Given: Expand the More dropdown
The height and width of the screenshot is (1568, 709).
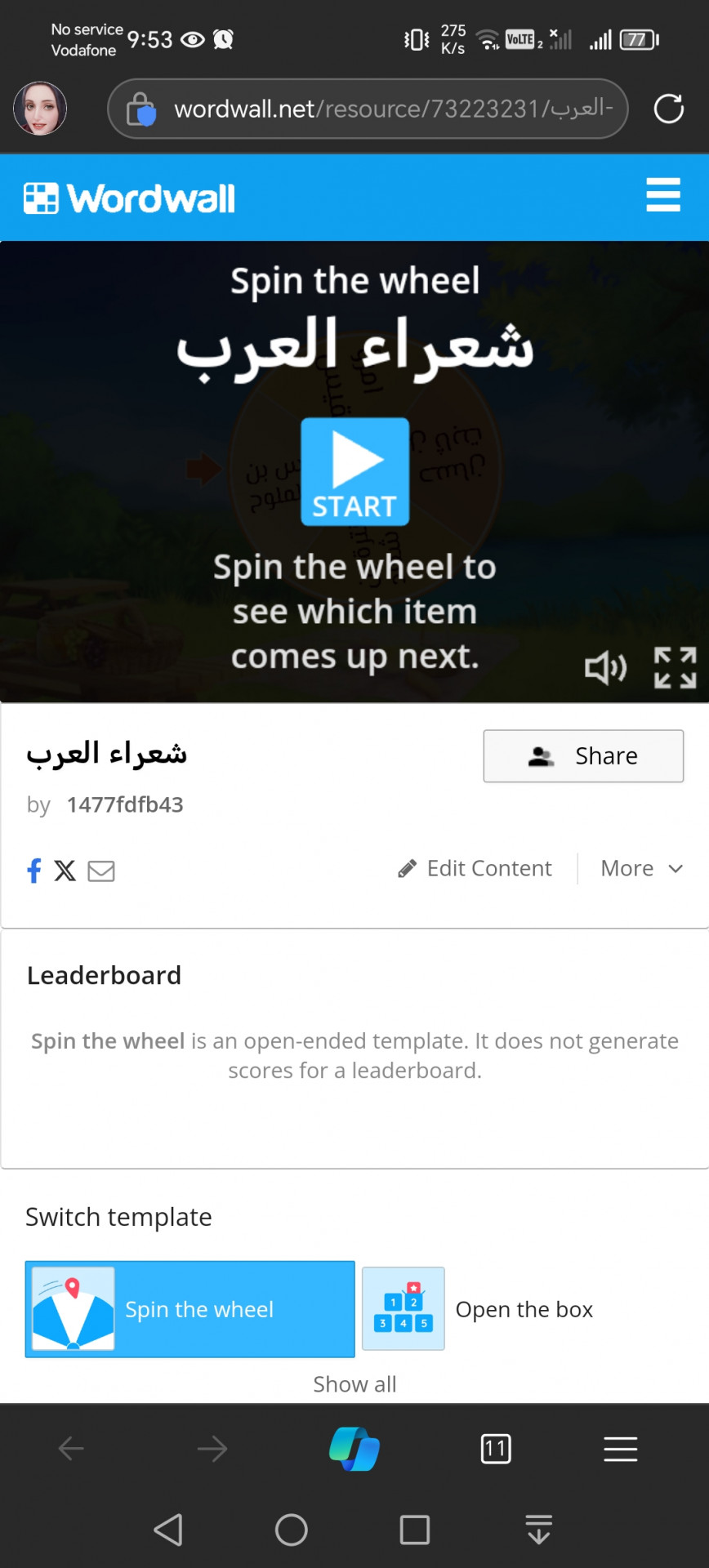Looking at the screenshot, I should [641, 868].
